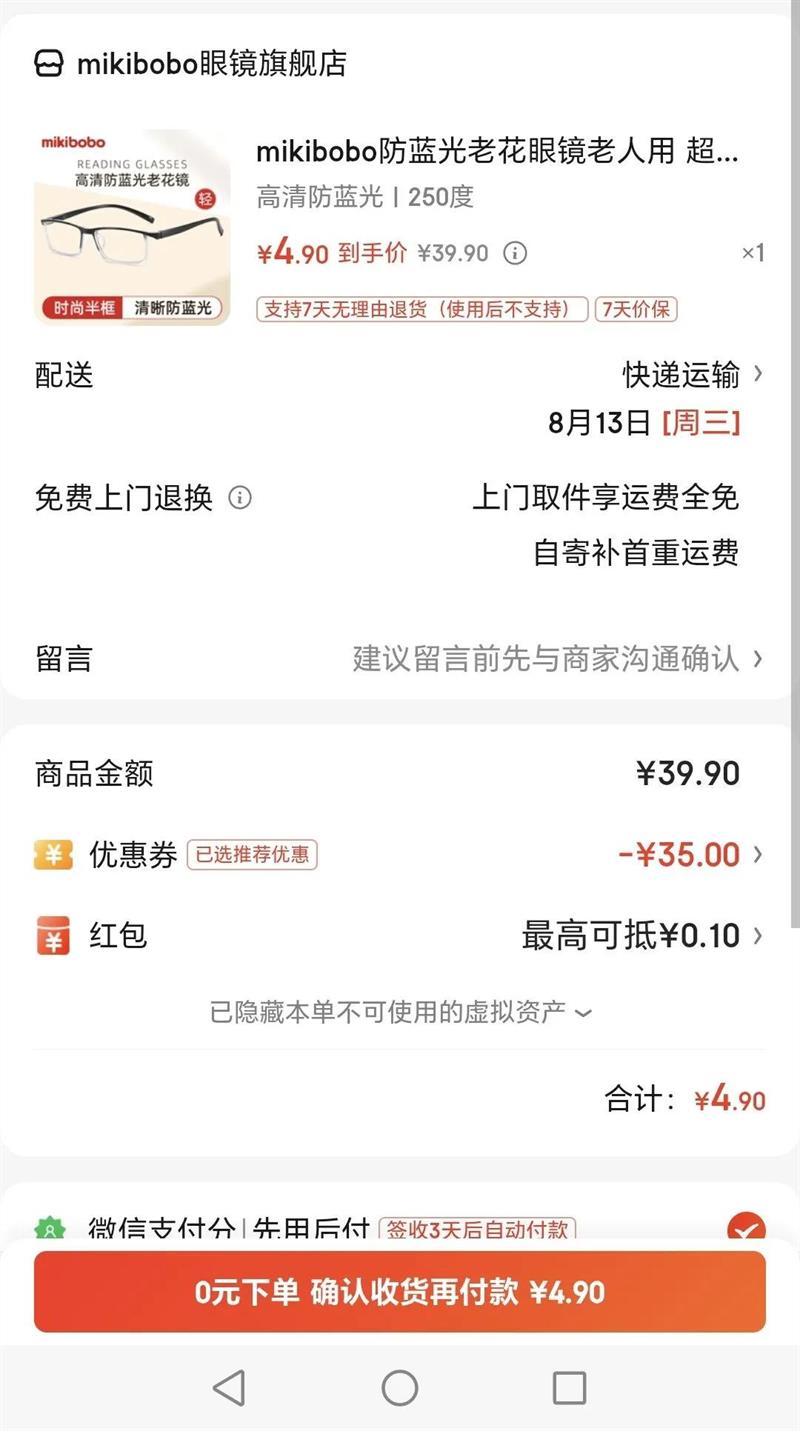Open the mikibobo眼镜旗舰店 store page
The image size is (800, 1431).
pos(190,64)
